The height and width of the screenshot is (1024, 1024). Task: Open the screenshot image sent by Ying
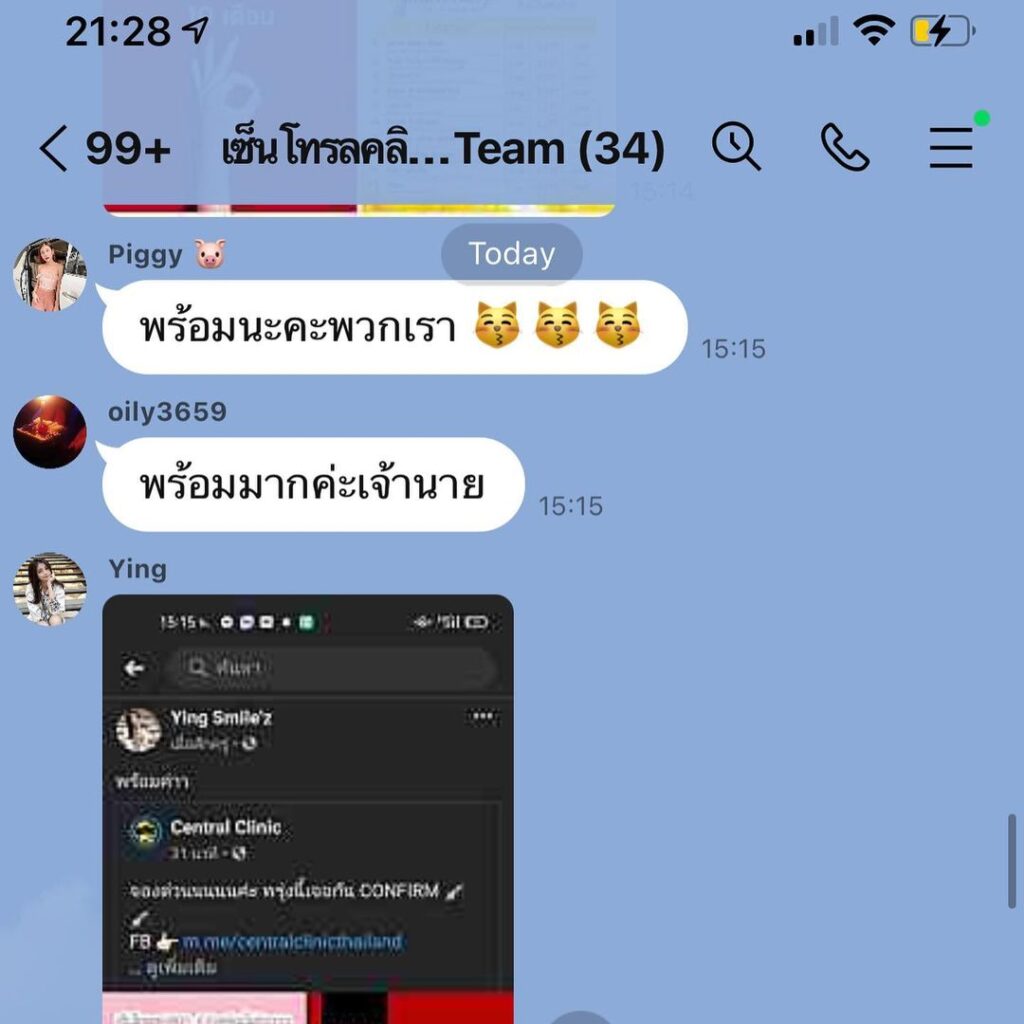[x=308, y=800]
